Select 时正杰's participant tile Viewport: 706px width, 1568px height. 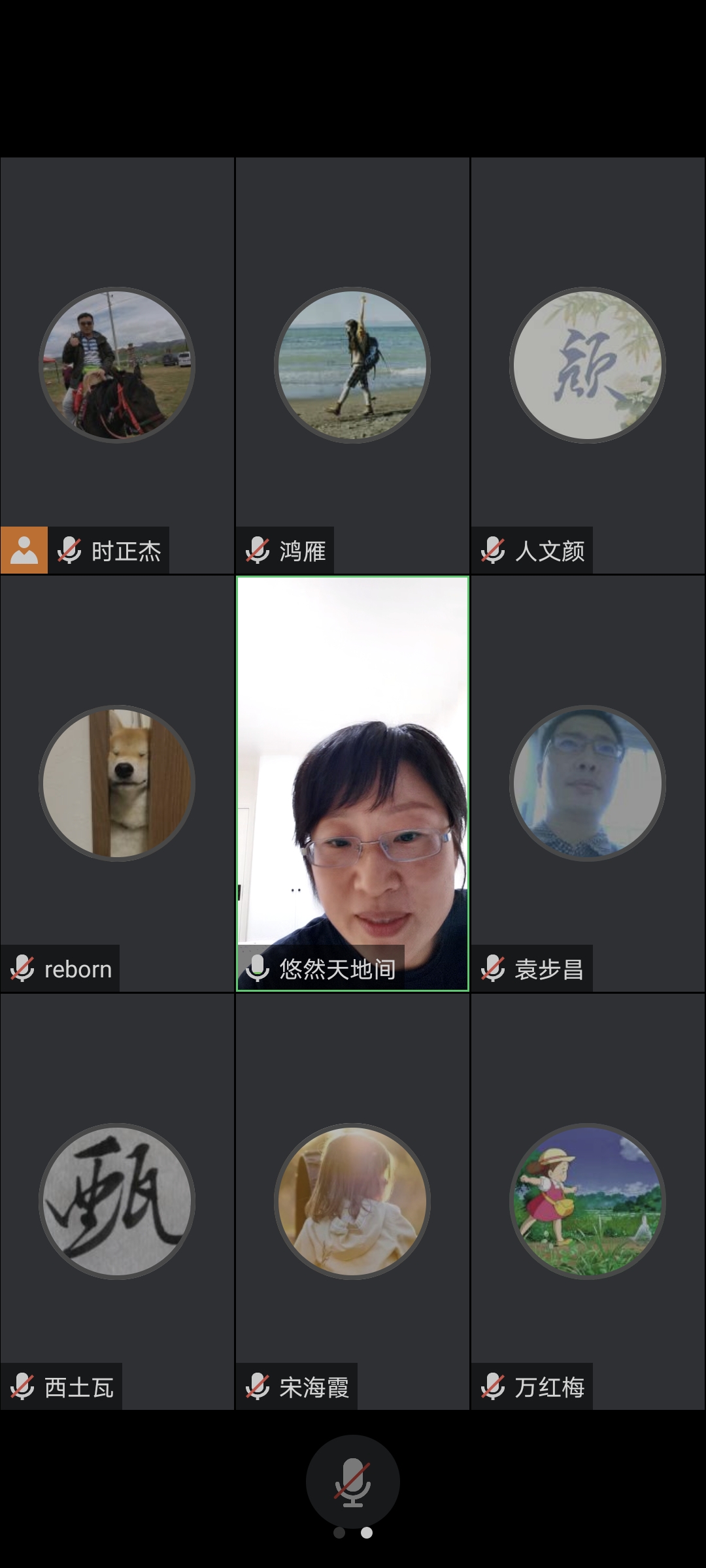117,366
